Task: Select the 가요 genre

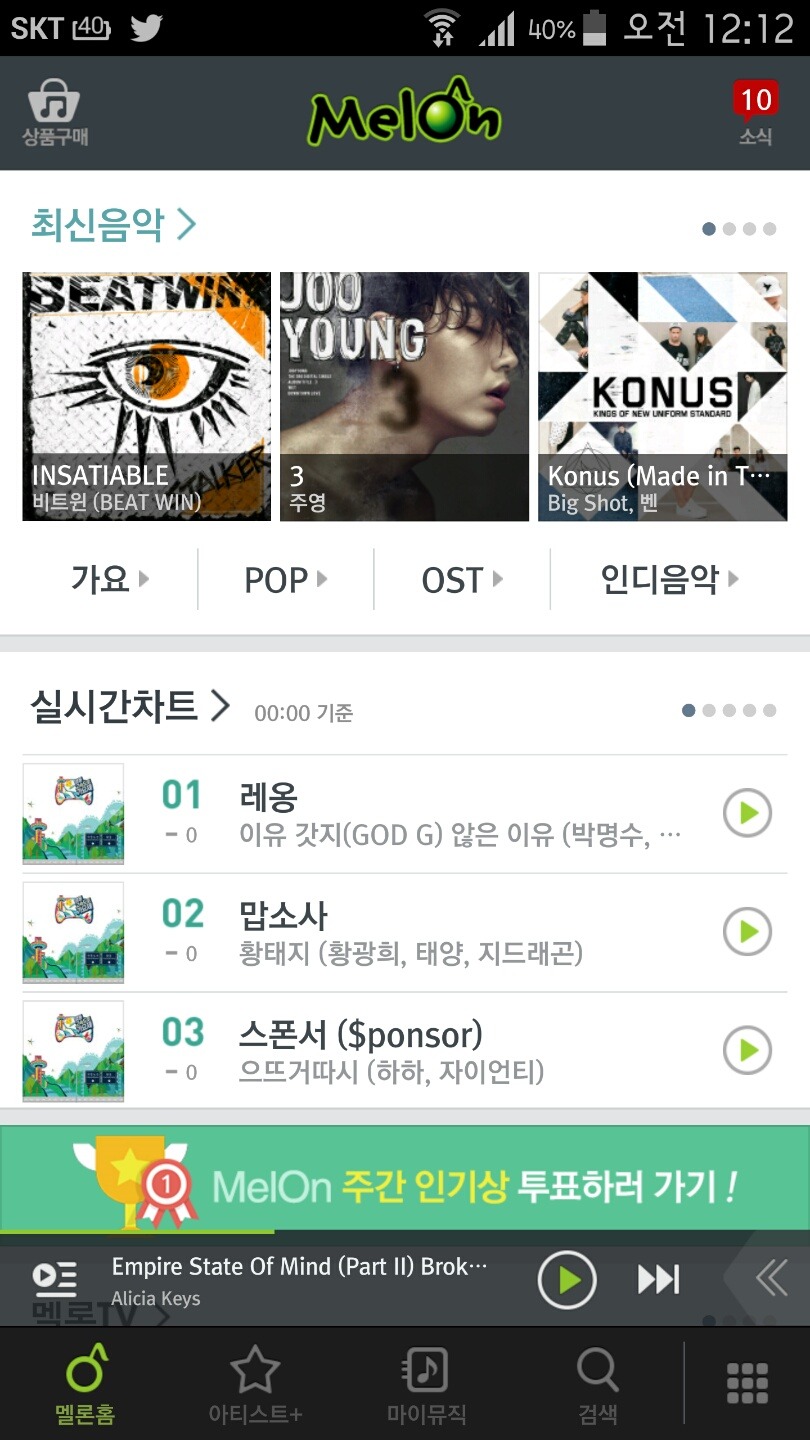Action: 110,579
